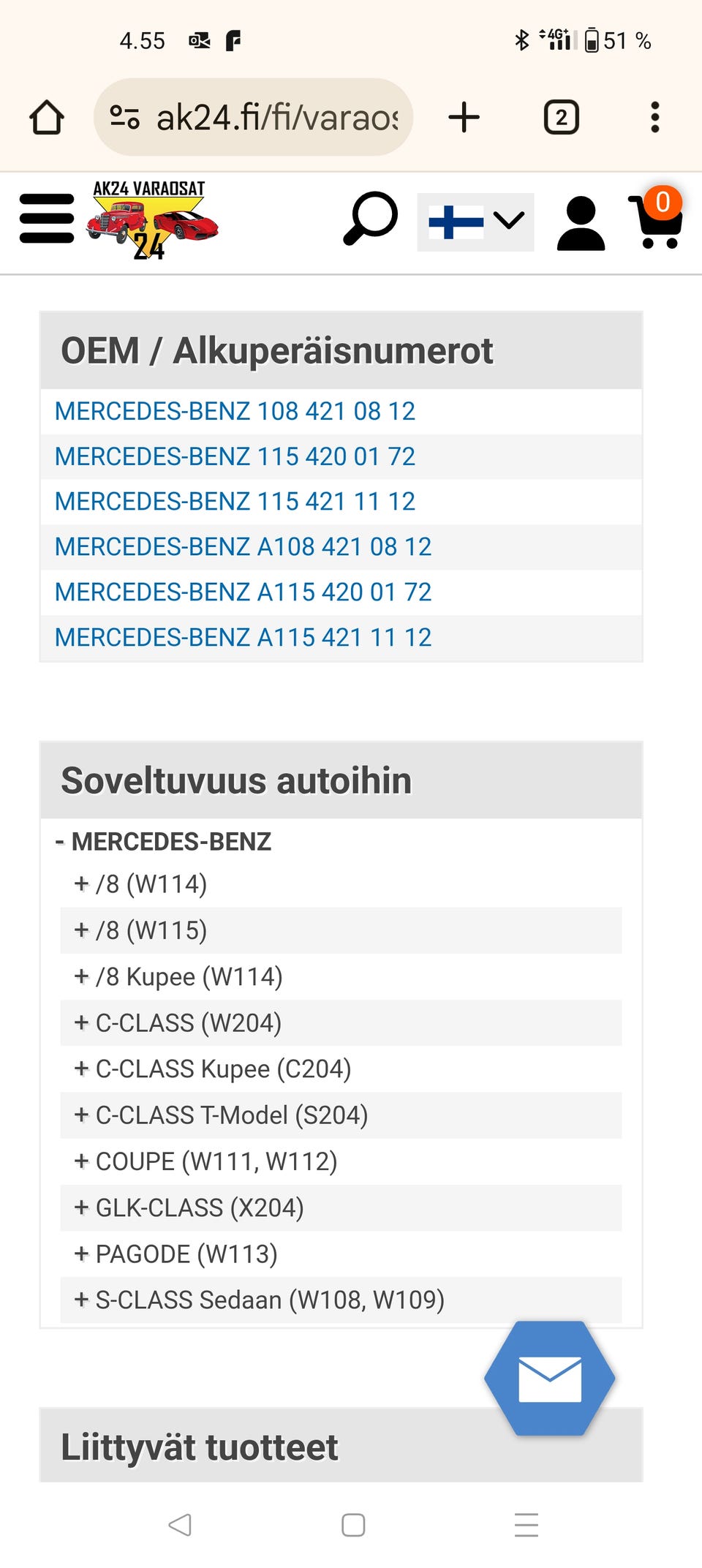View the shopping cart

[x=657, y=219]
